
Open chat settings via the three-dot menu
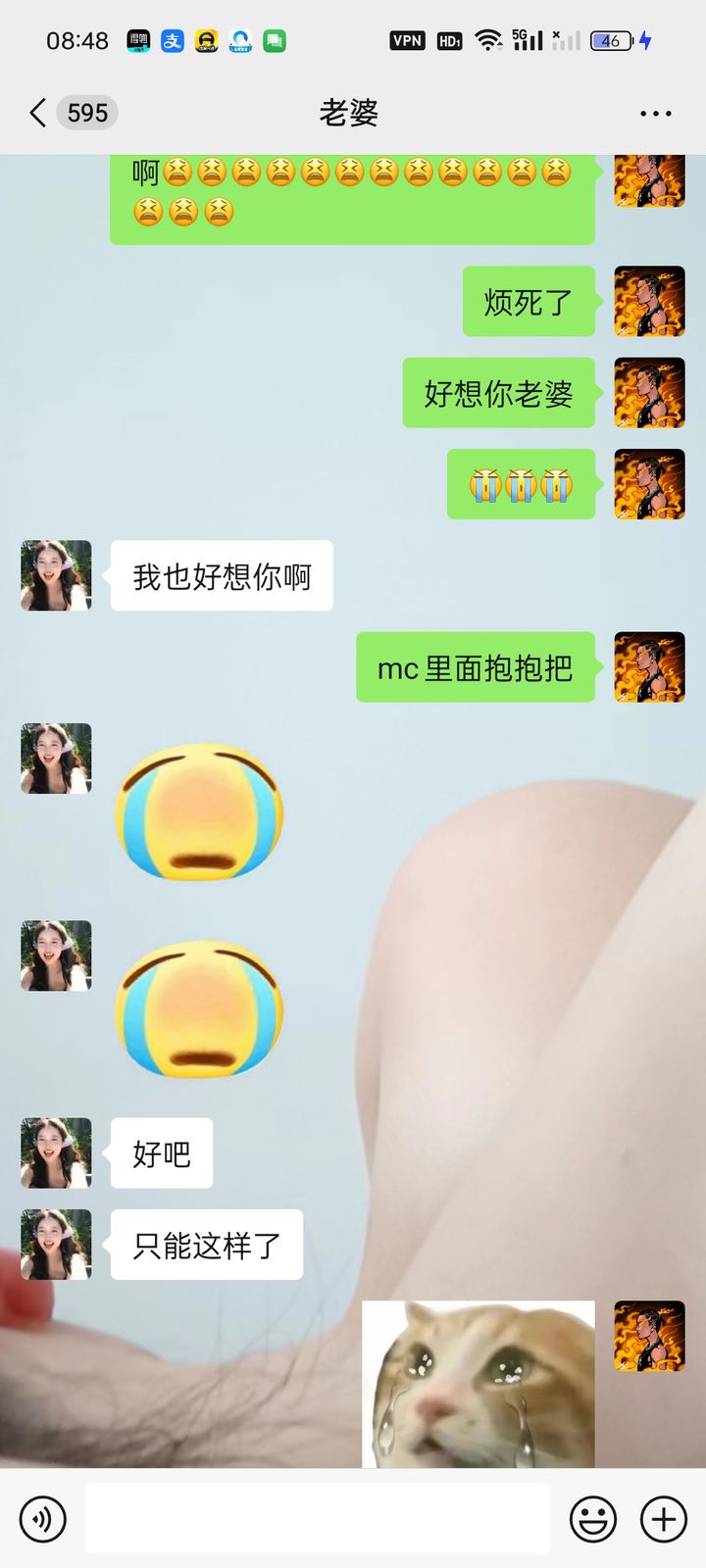654,113
